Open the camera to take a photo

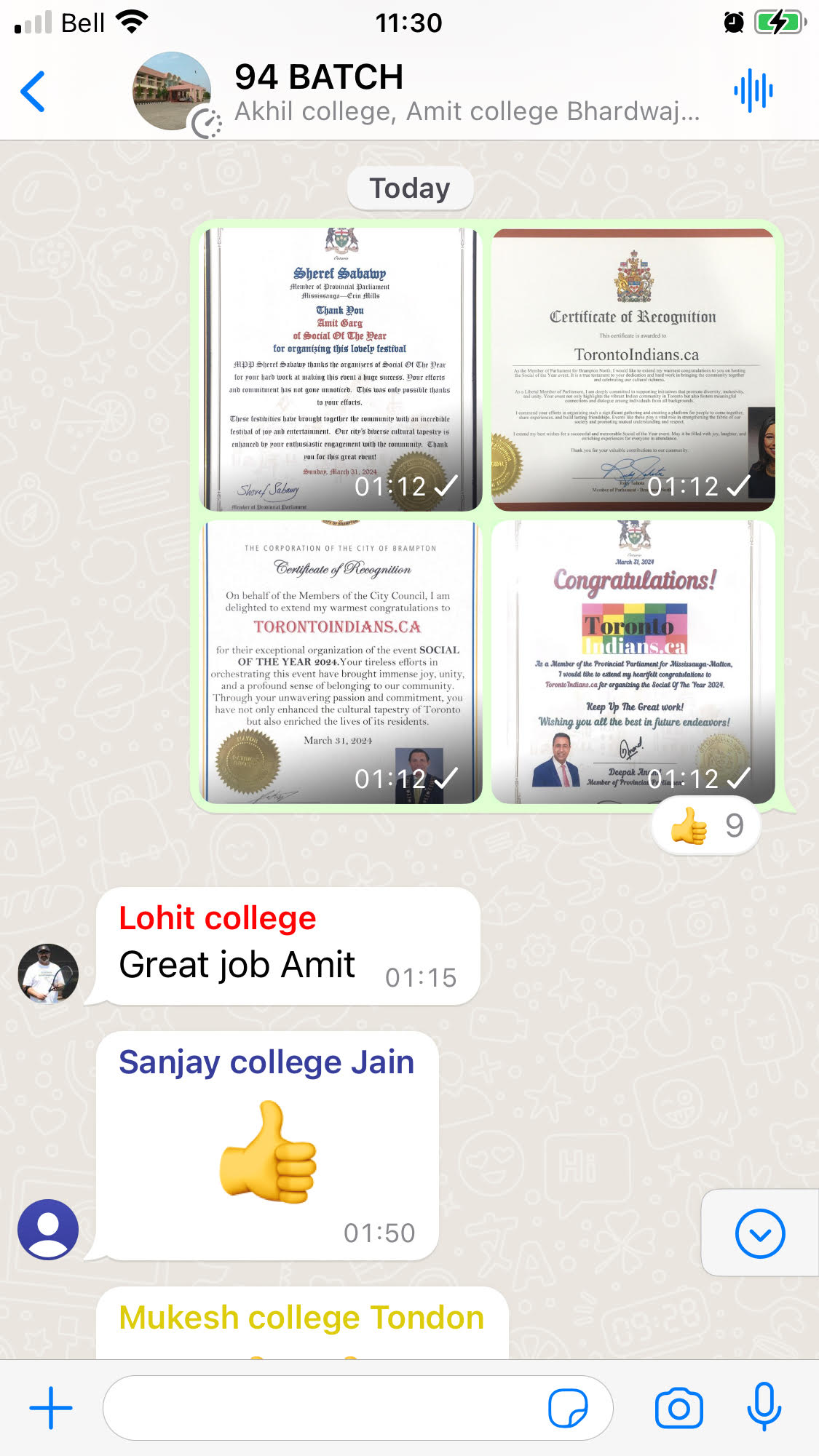point(678,1408)
